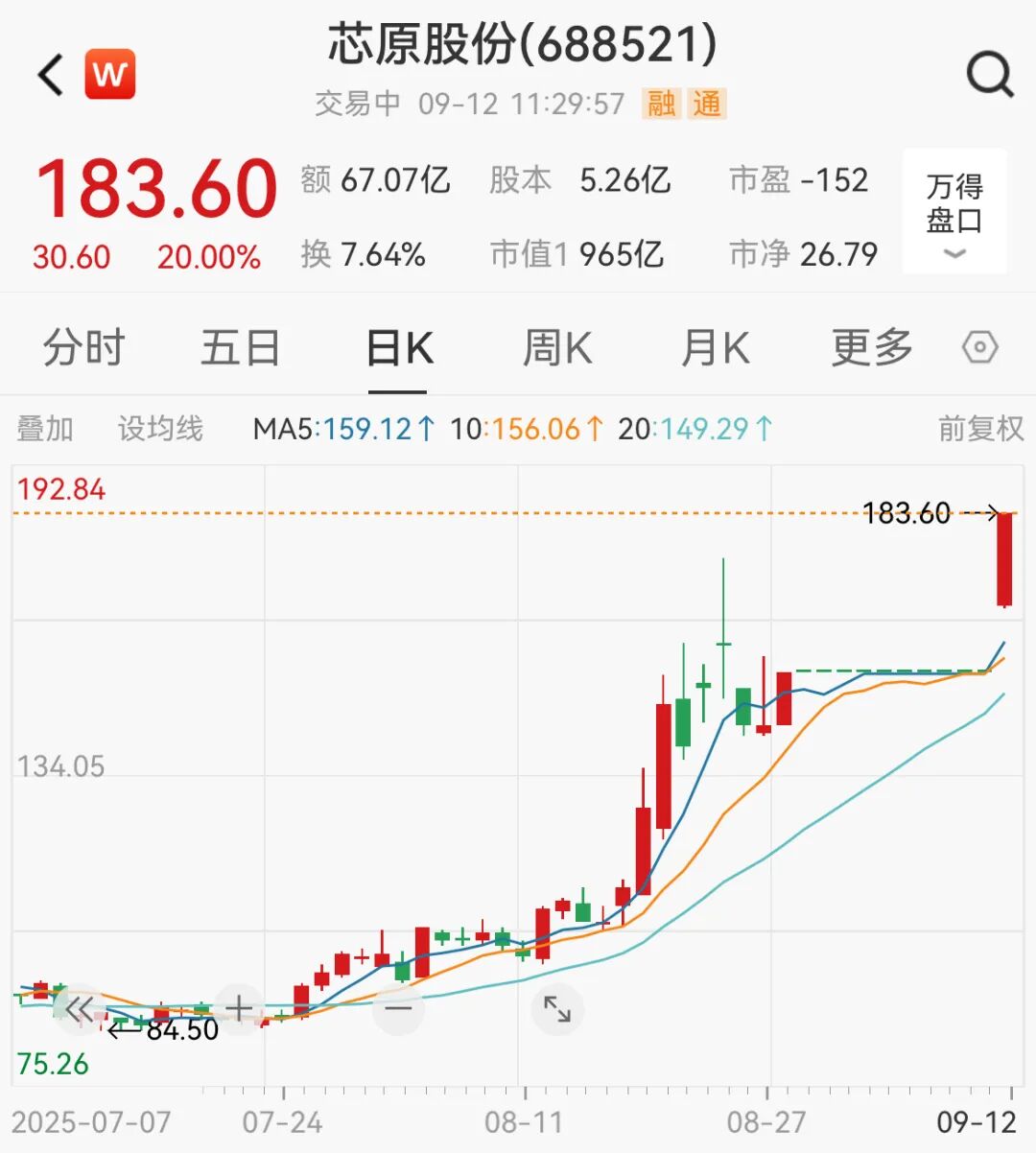Switch to the 分时 chart tab
The height and width of the screenshot is (1153, 1036).
pyautogui.click(x=83, y=347)
